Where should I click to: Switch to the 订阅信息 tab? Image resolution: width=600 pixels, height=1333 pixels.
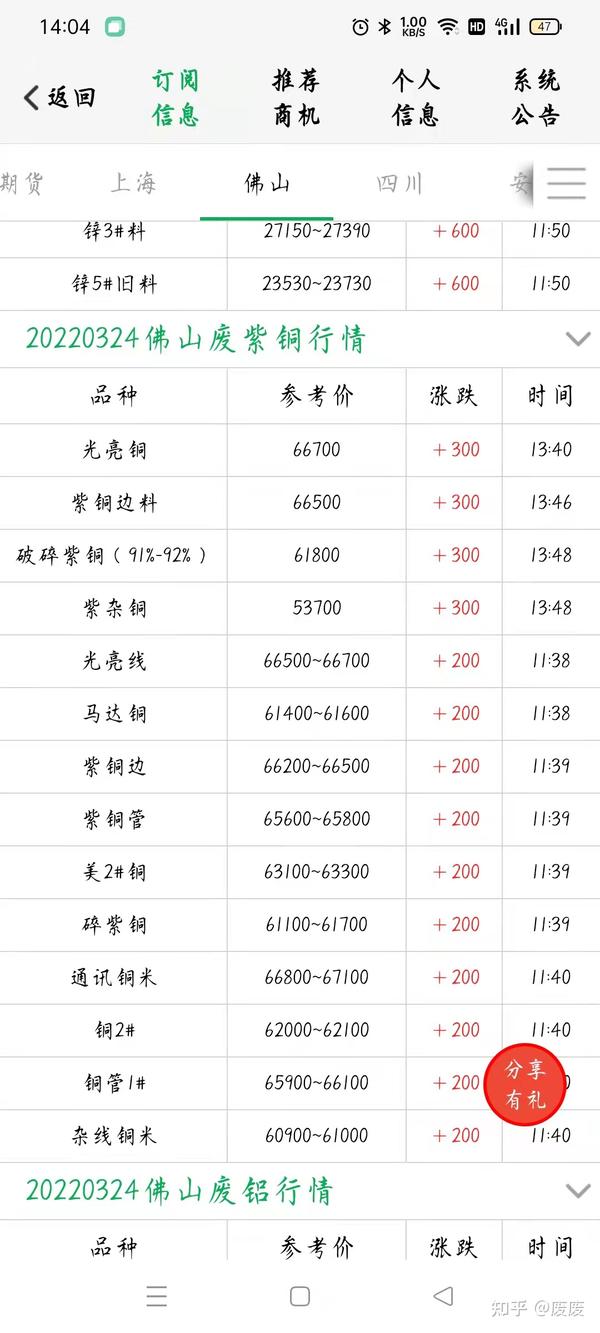coord(175,97)
